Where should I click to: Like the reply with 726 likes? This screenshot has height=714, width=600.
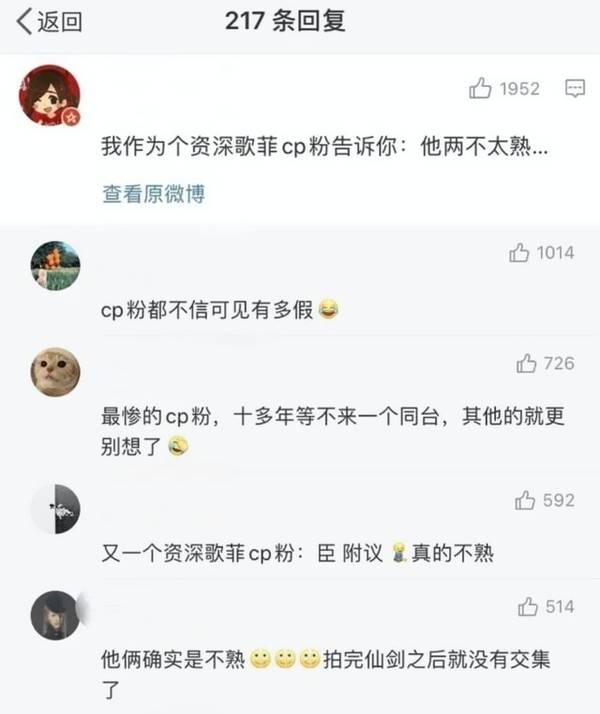526,363
